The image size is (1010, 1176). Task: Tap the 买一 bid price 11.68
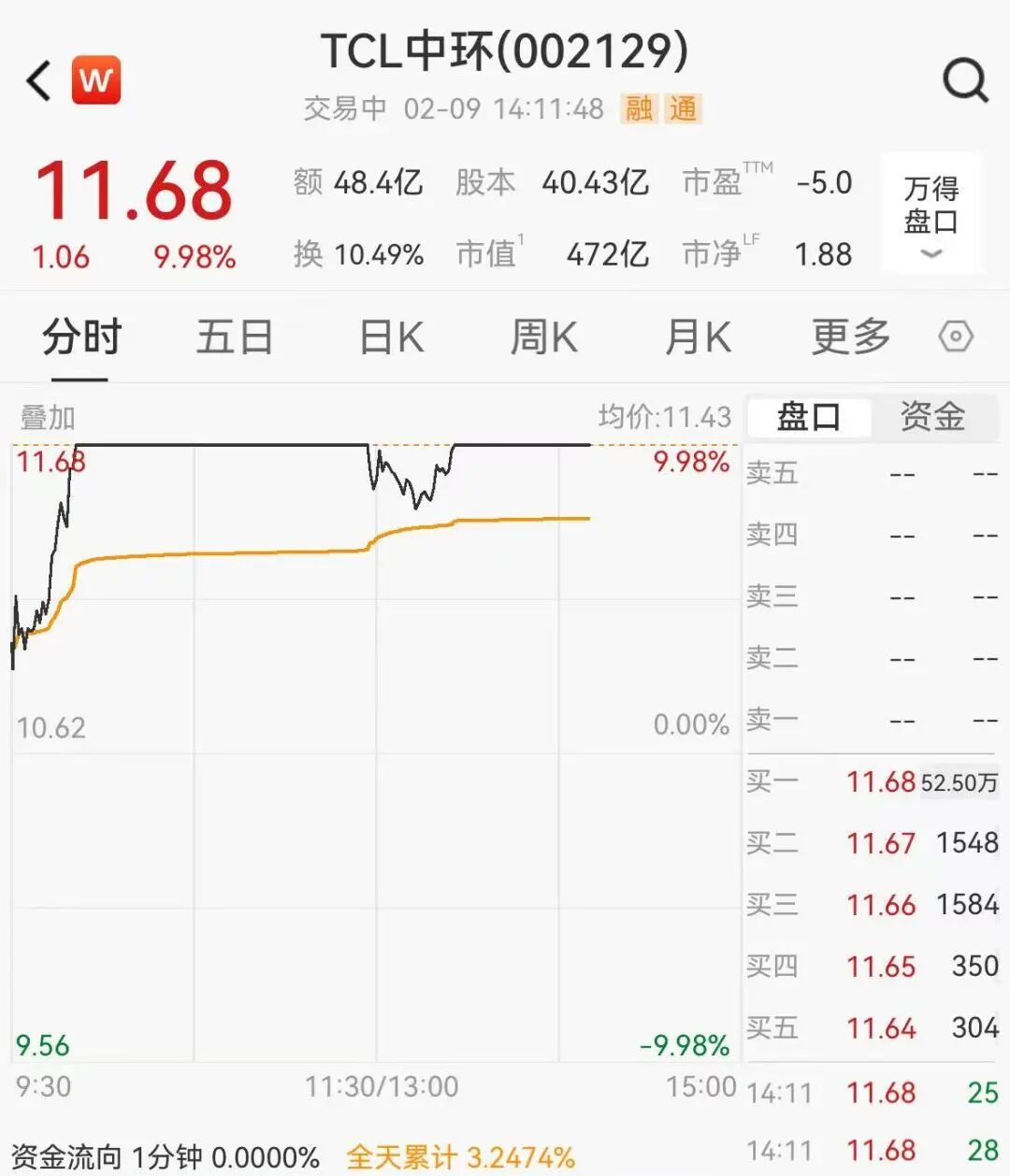882,782
